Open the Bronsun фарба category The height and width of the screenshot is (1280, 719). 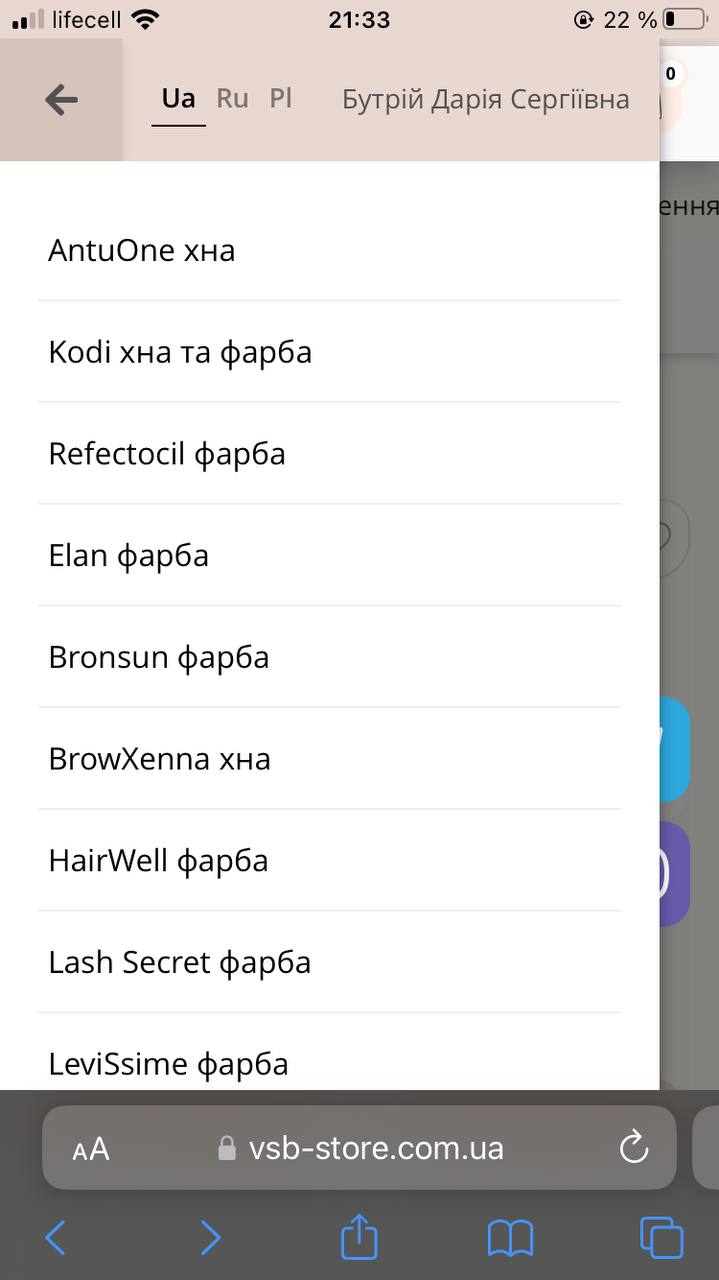coord(329,657)
